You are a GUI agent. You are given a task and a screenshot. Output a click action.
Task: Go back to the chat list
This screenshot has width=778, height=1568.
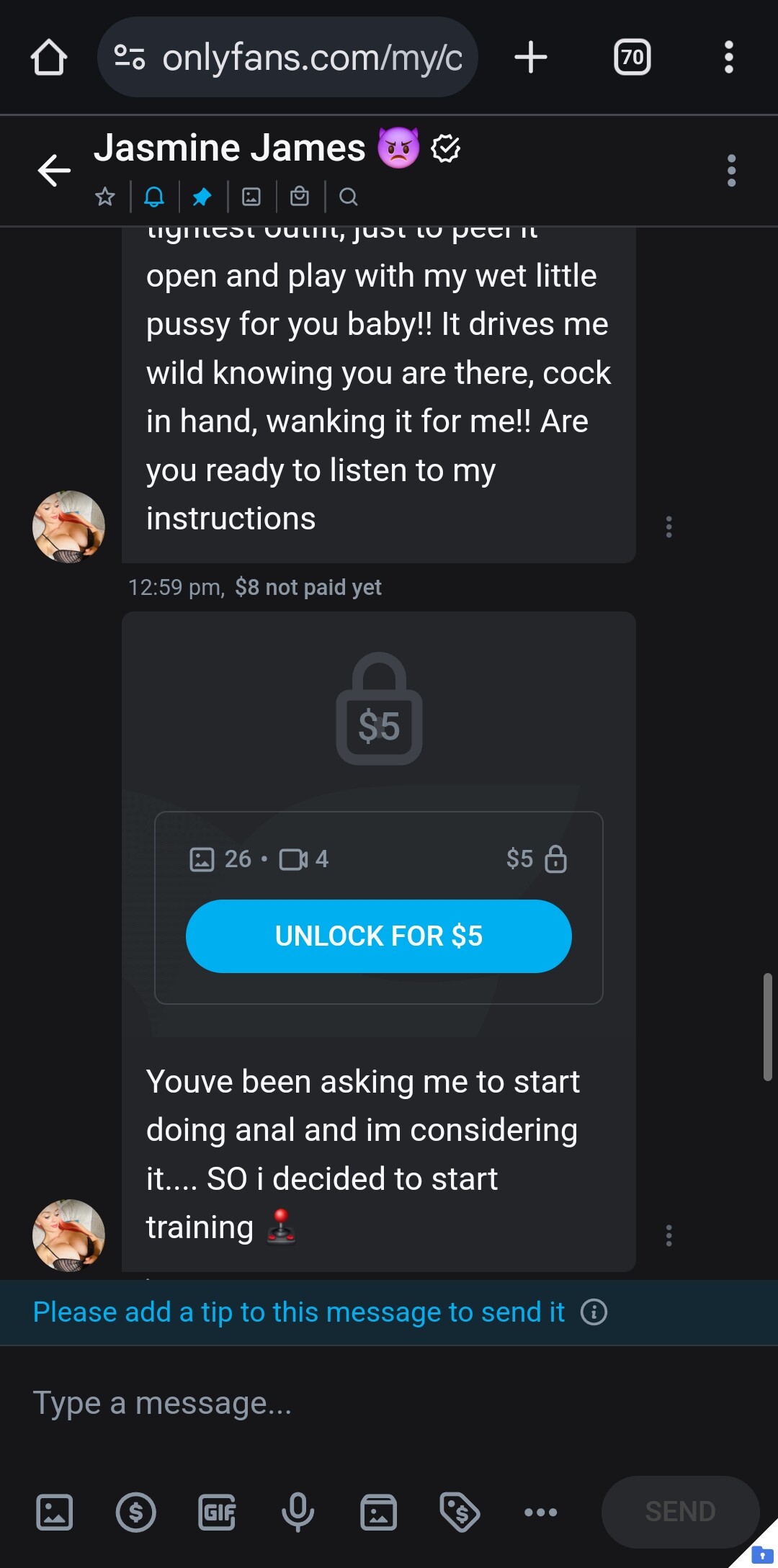[54, 171]
